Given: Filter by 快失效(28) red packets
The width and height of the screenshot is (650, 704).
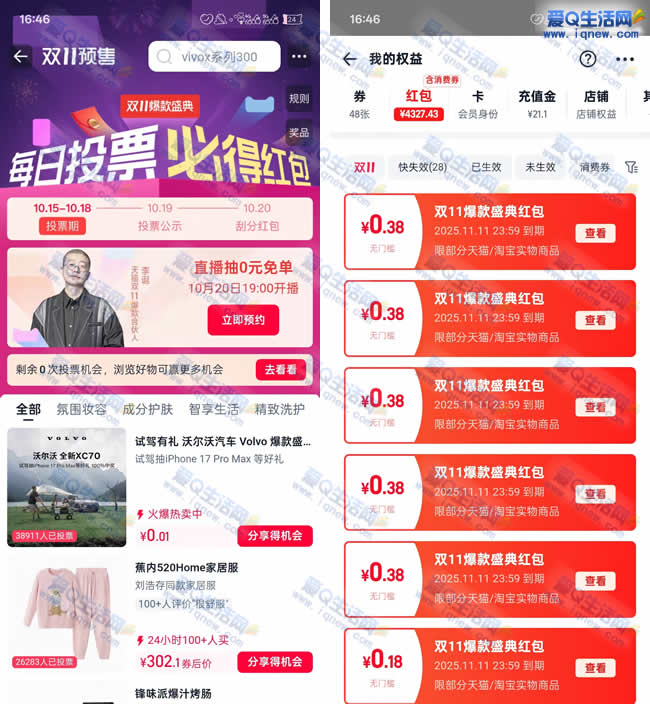Looking at the screenshot, I should [x=422, y=167].
